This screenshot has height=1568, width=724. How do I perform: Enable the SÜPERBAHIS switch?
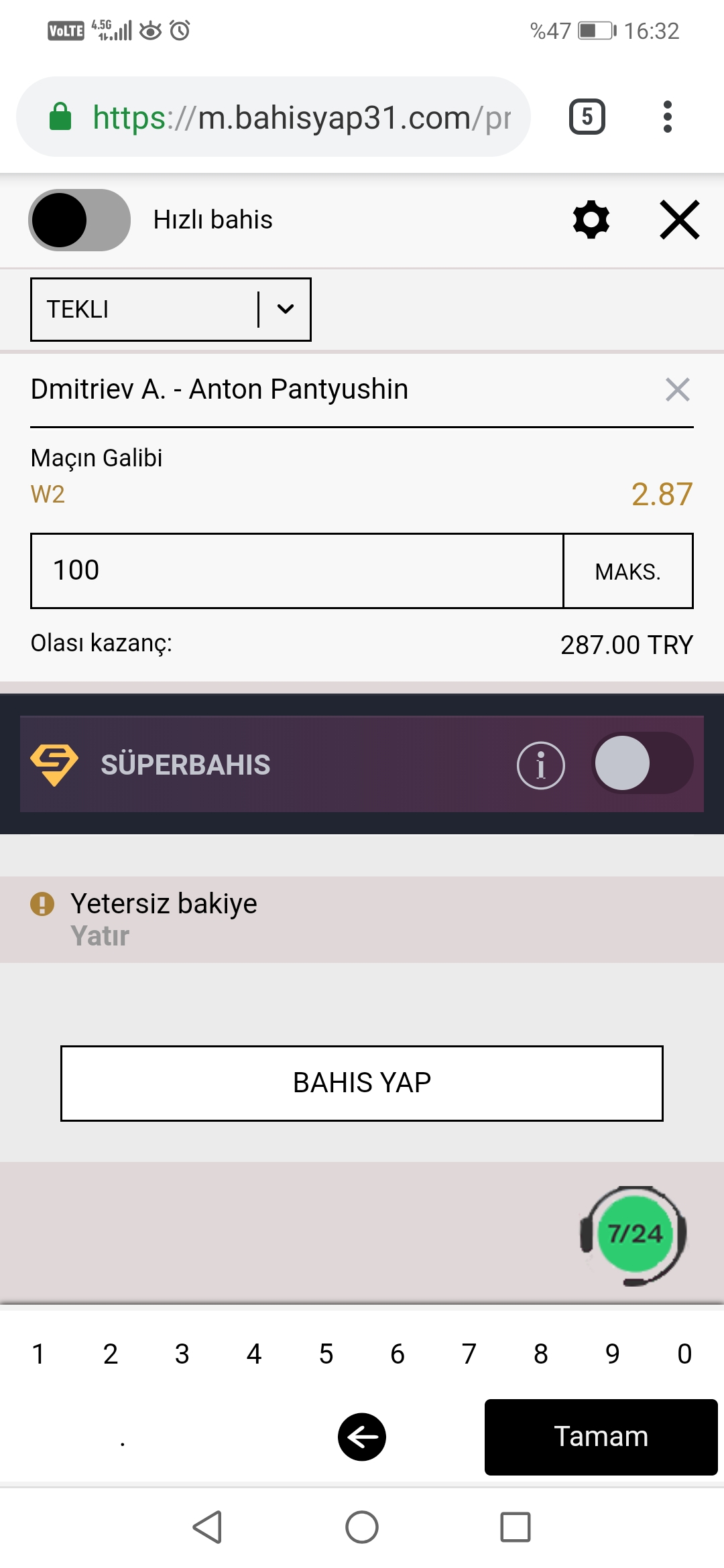click(642, 763)
